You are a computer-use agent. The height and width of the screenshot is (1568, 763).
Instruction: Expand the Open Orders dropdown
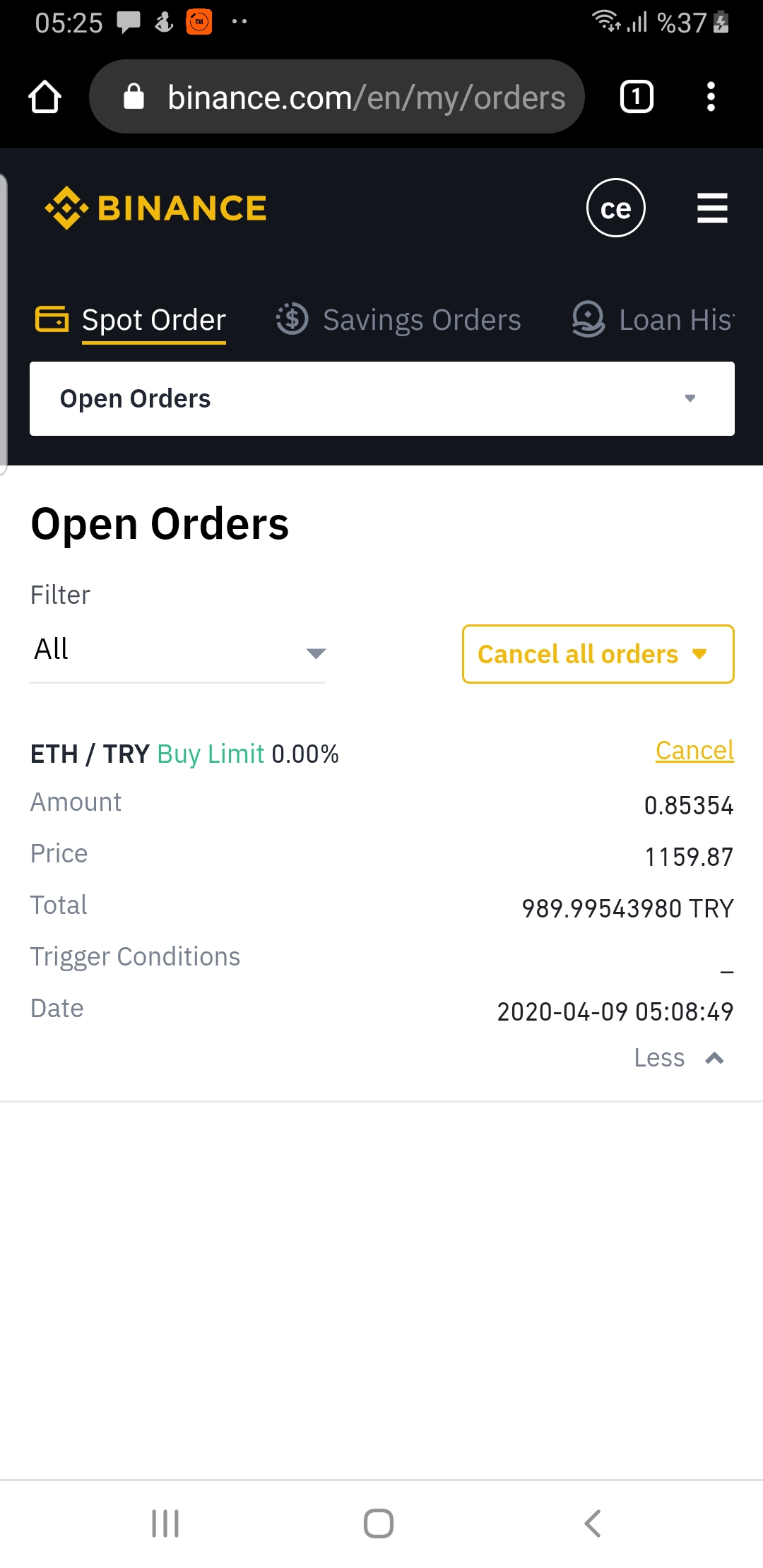(382, 398)
